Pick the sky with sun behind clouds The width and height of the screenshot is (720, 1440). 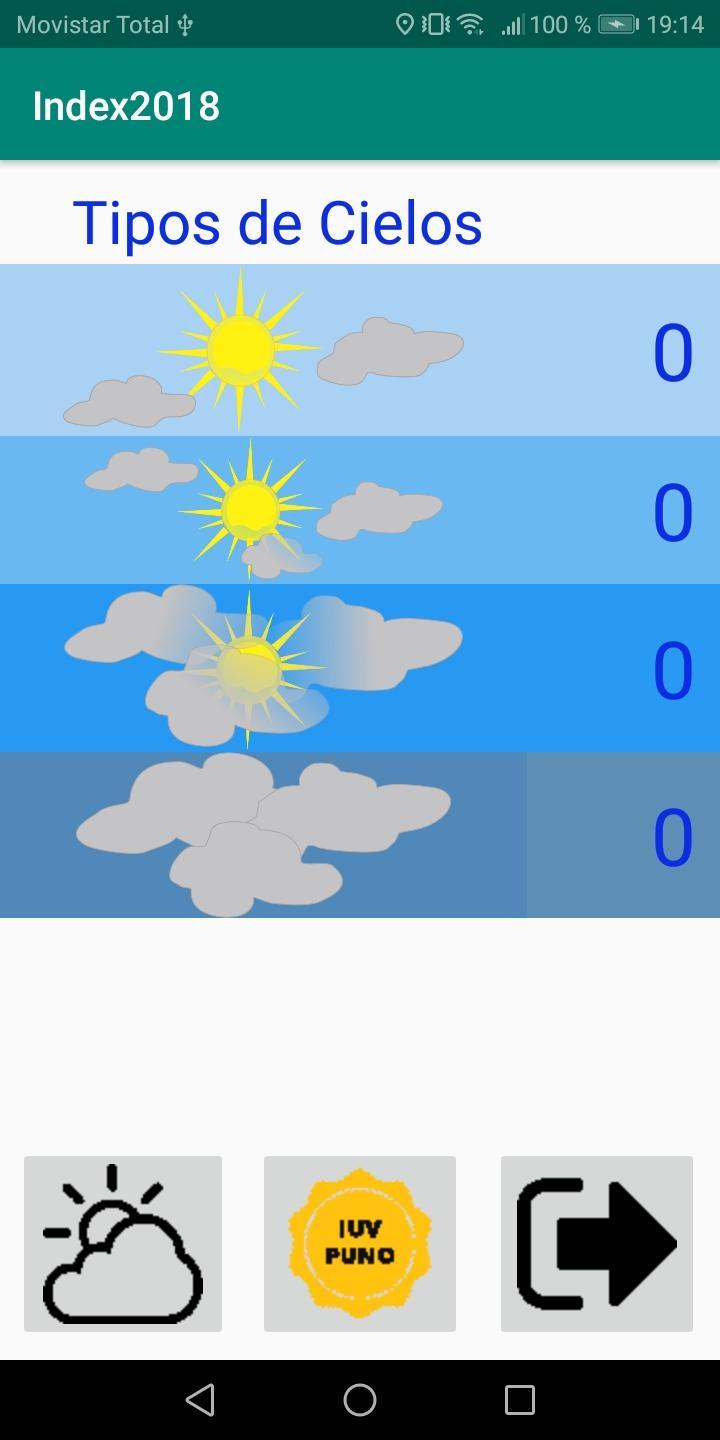pyautogui.click(x=263, y=668)
